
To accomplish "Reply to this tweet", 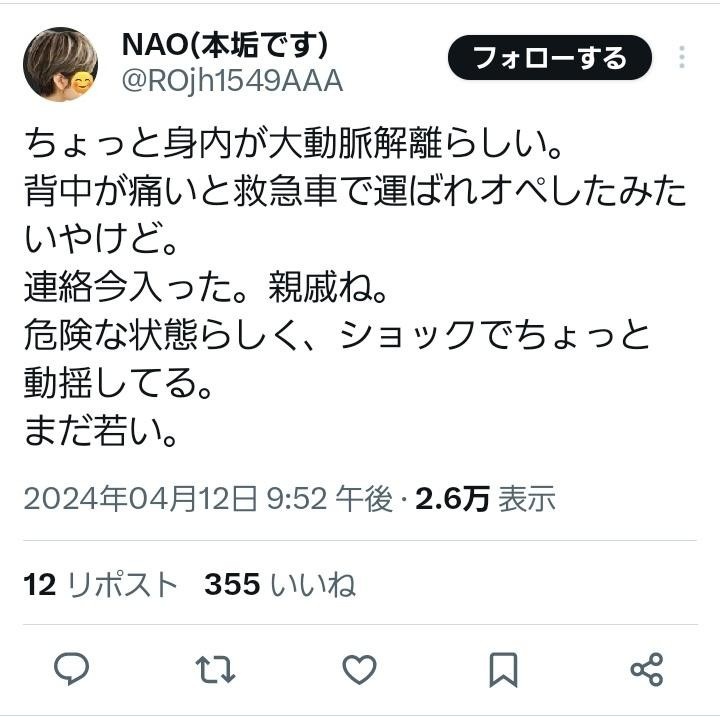I will click(71, 668).
